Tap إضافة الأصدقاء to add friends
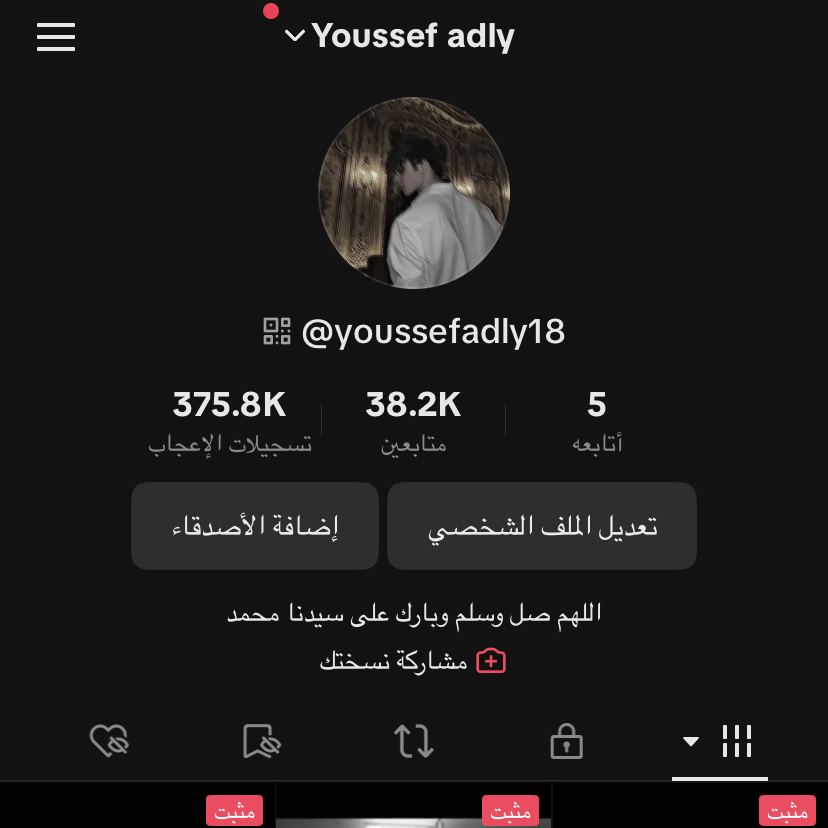Image resolution: width=828 pixels, height=828 pixels. click(255, 526)
